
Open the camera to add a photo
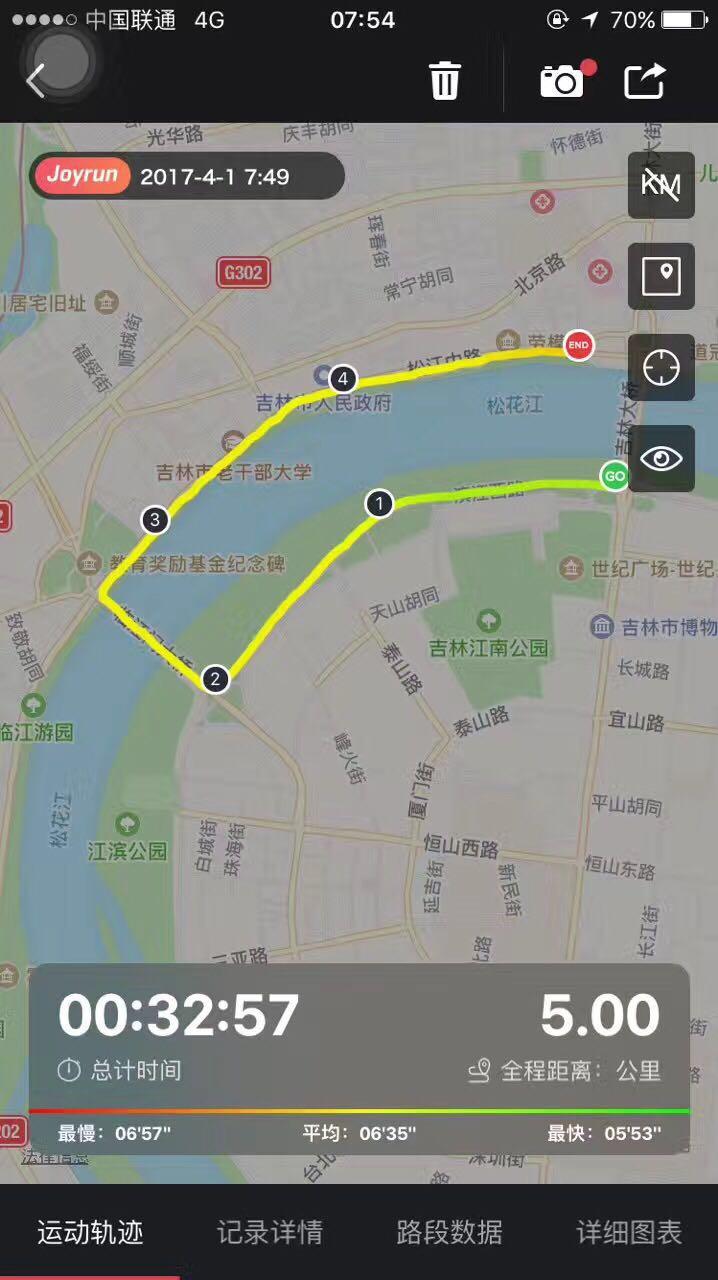click(562, 81)
